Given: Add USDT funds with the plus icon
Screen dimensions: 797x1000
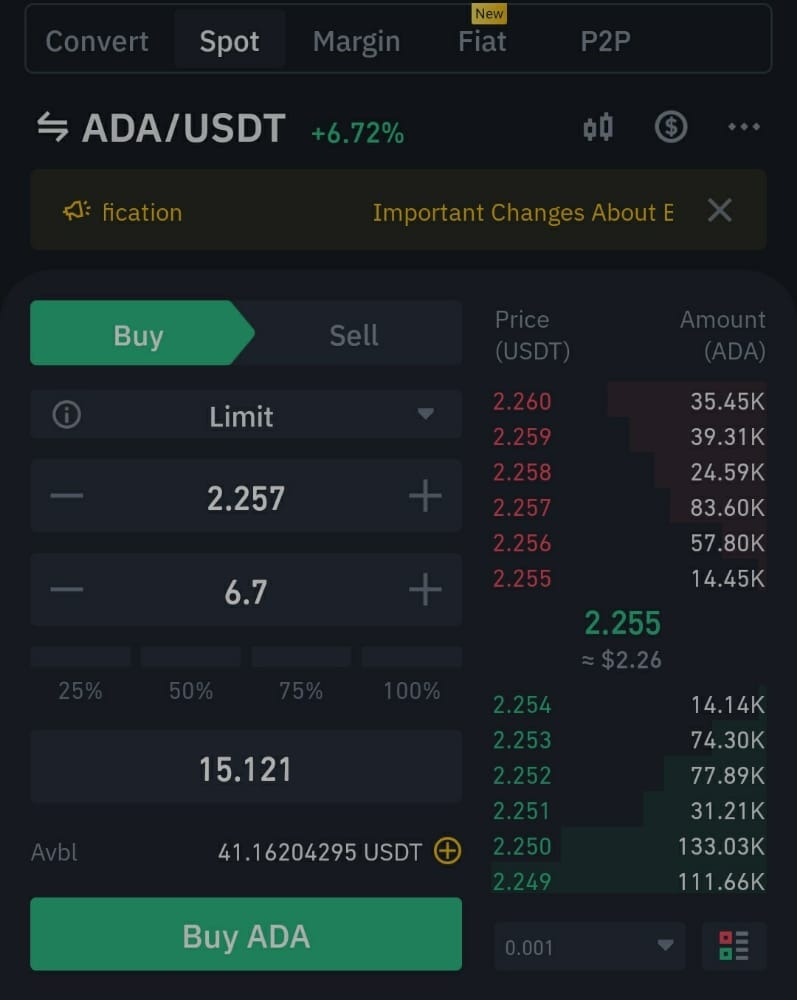Looking at the screenshot, I should coord(448,852).
